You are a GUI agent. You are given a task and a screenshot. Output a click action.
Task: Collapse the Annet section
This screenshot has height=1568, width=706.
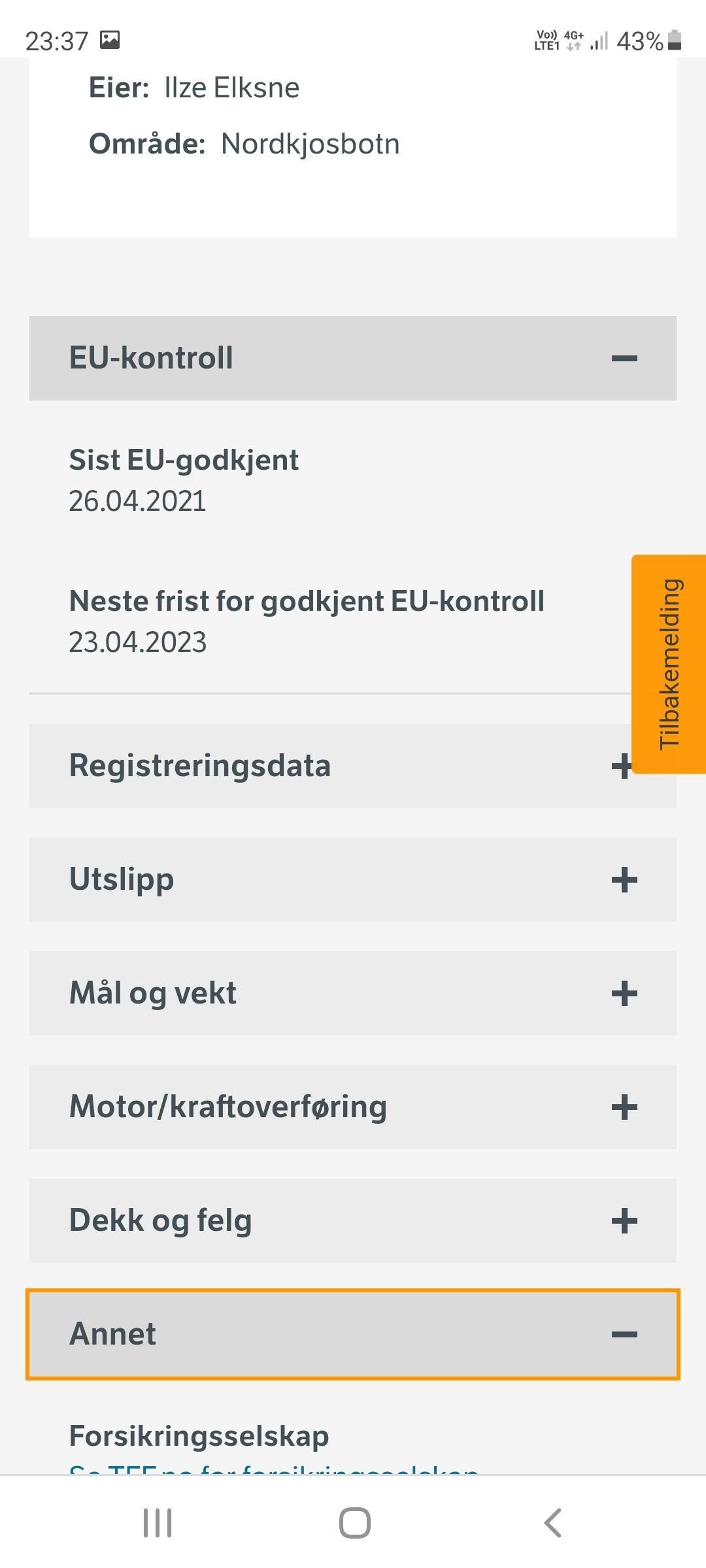click(x=353, y=1334)
